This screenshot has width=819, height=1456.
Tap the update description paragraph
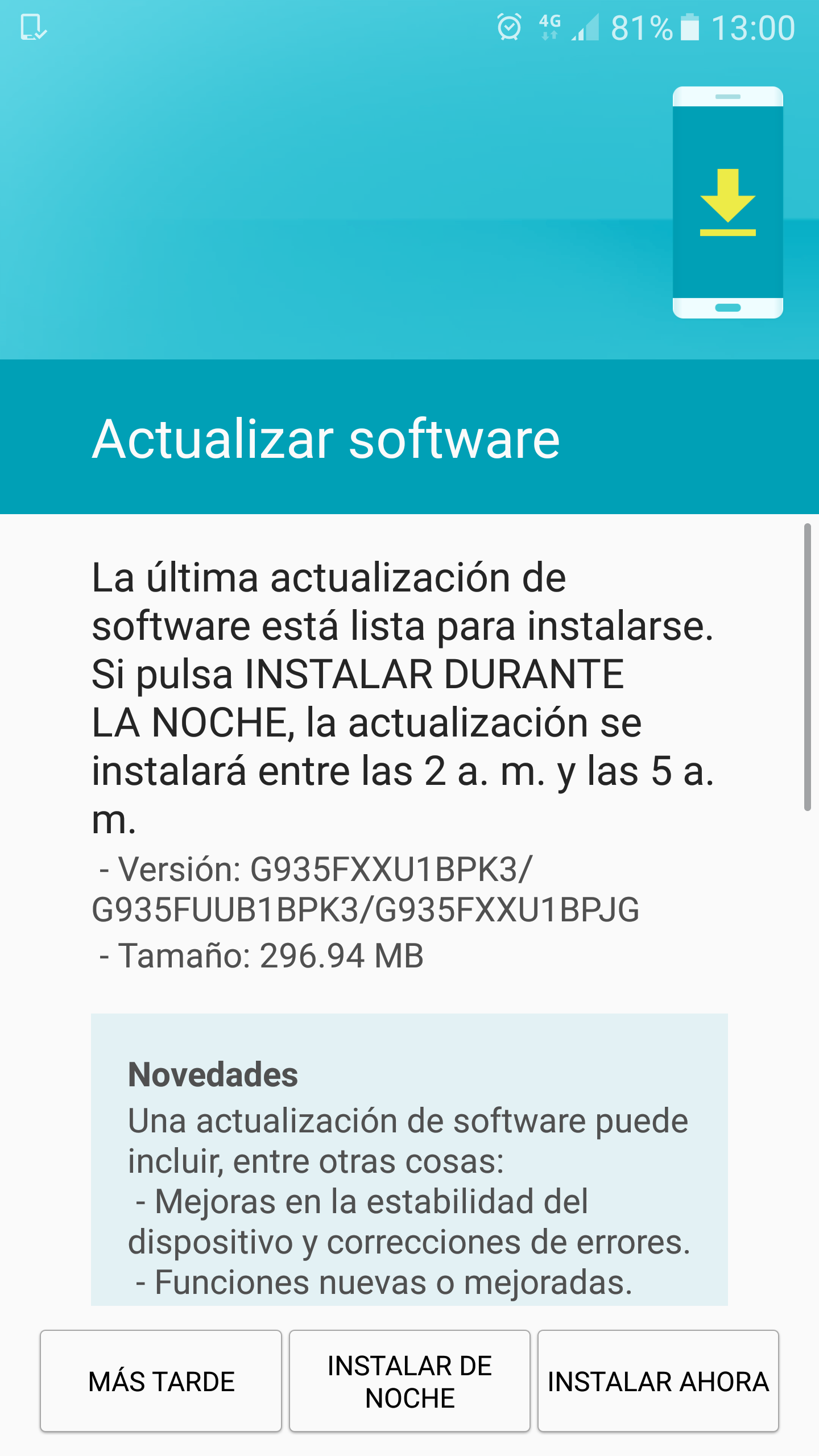click(398, 705)
